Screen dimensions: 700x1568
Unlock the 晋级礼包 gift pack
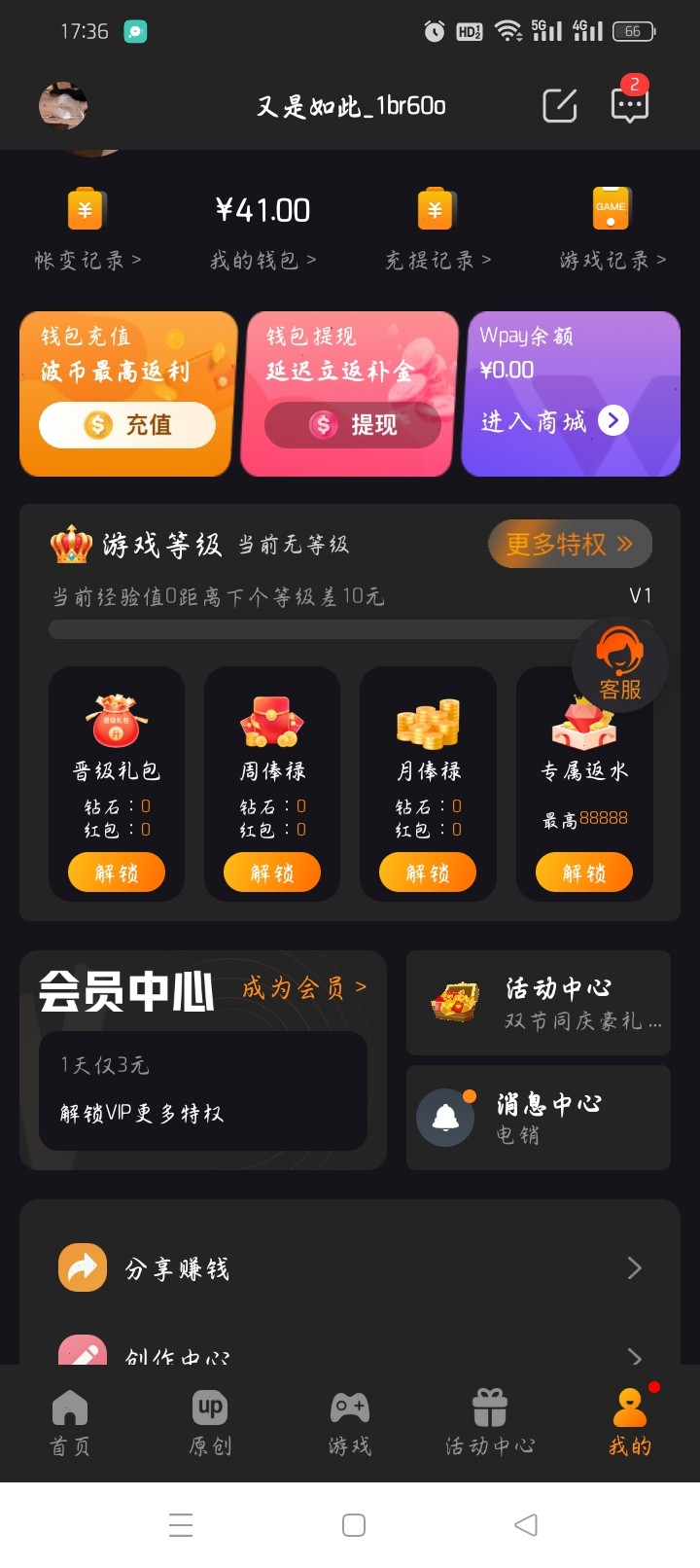tap(117, 873)
